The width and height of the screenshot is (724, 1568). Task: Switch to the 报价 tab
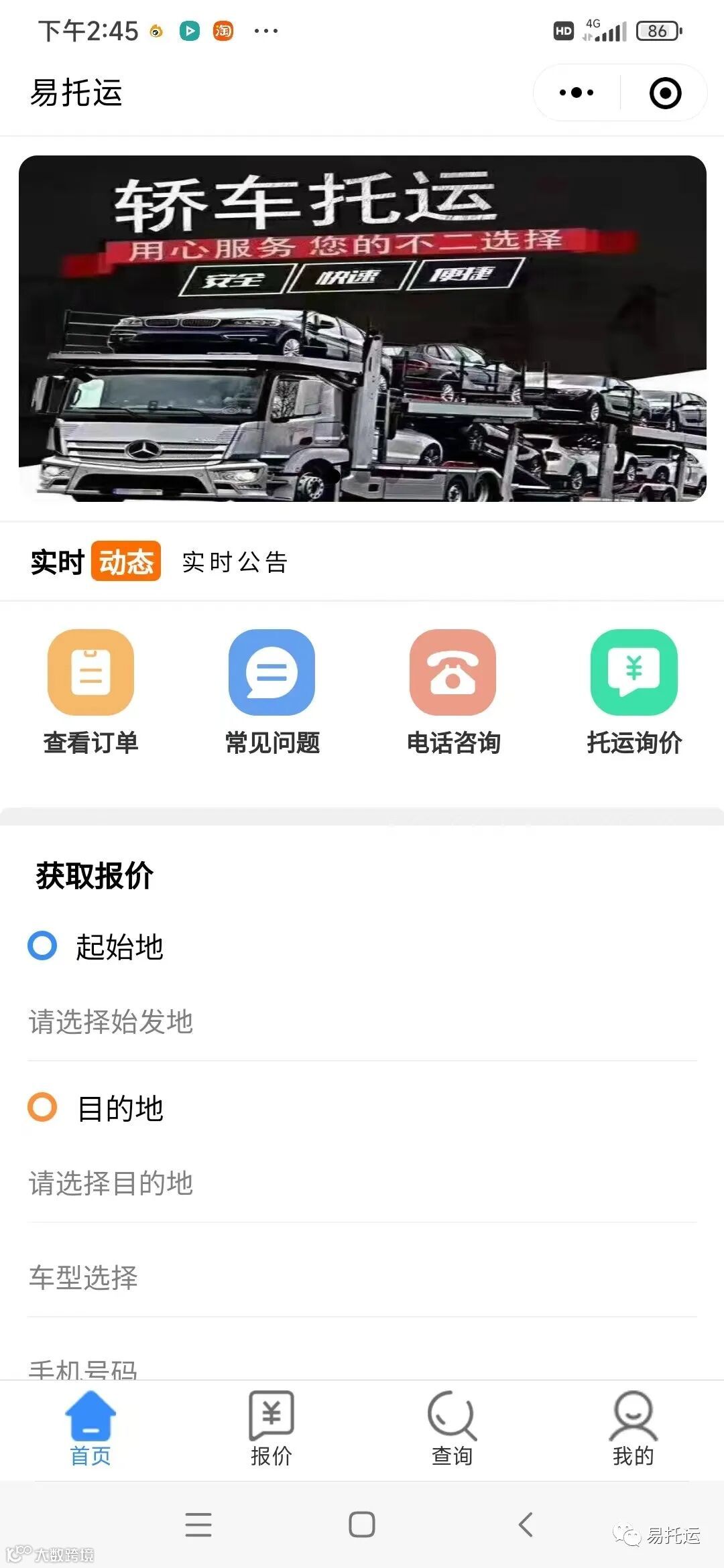pyautogui.click(x=271, y=1427)
